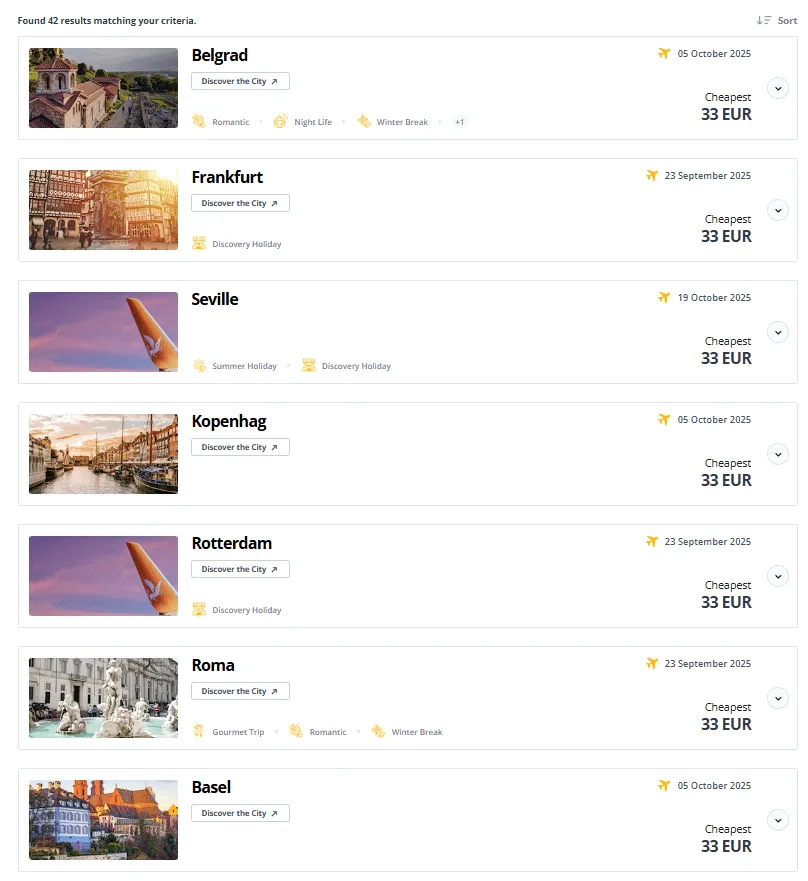Show the +1 more tags on Belgrad
The width and height of the screenshot is (808, 881).
(459, 122)
